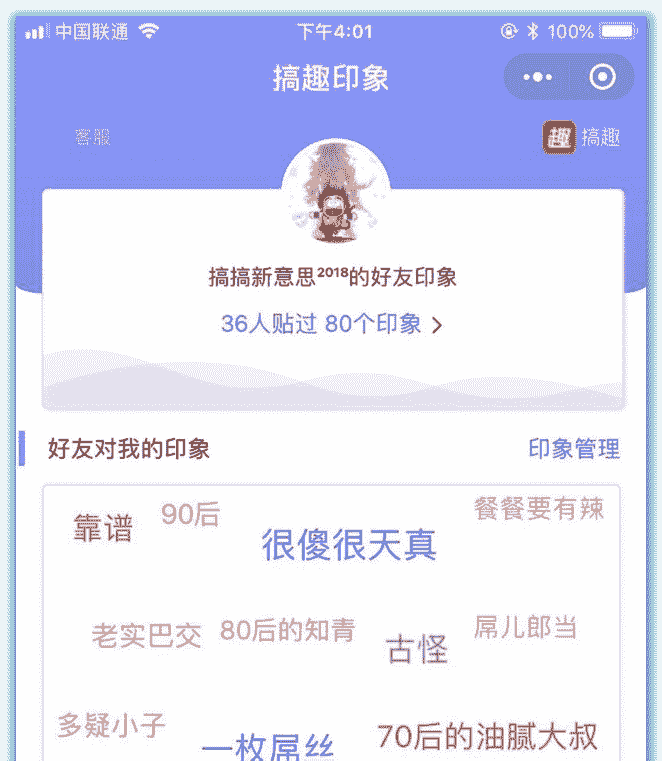Choose the 餐餐要有辣 tag

click(x=539, y=509)
